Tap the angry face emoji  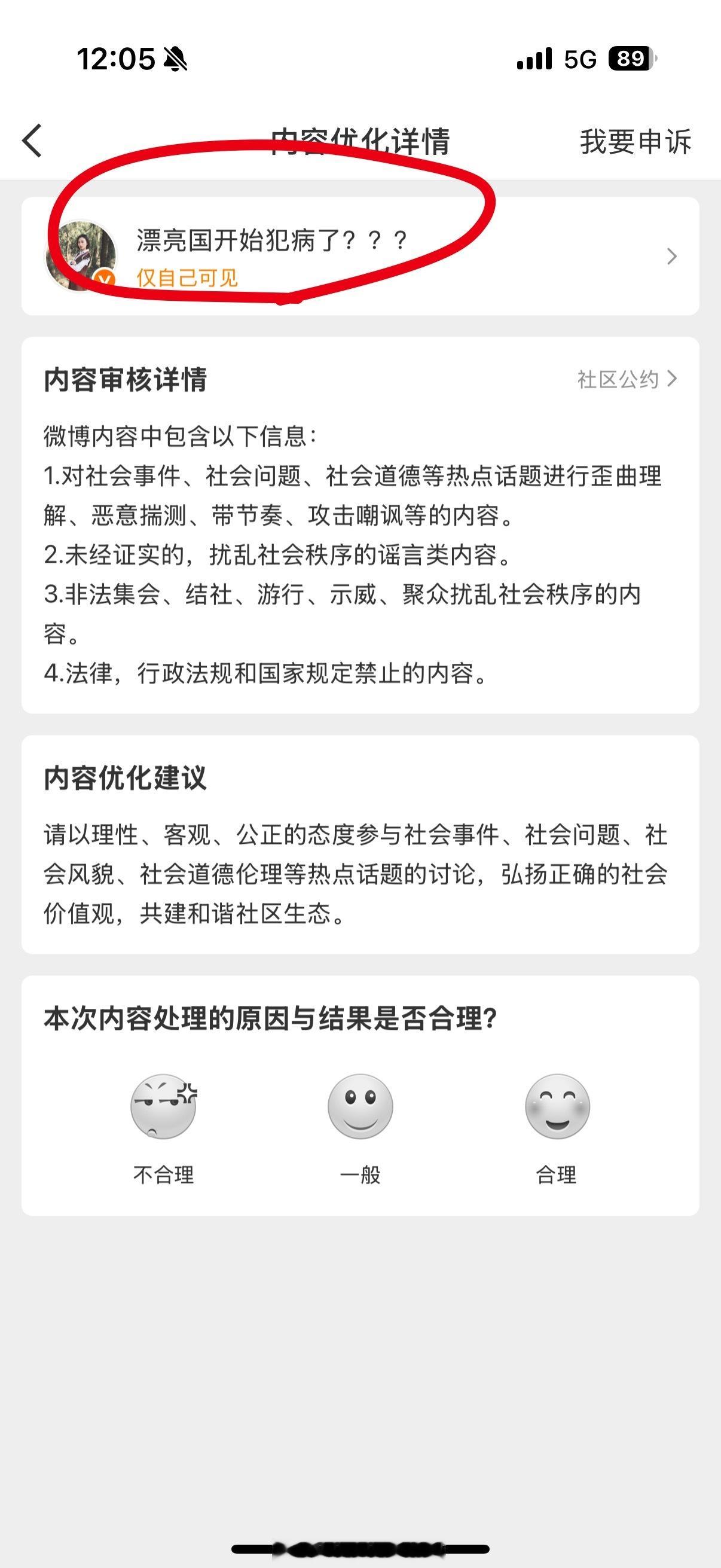point(164,1106)
